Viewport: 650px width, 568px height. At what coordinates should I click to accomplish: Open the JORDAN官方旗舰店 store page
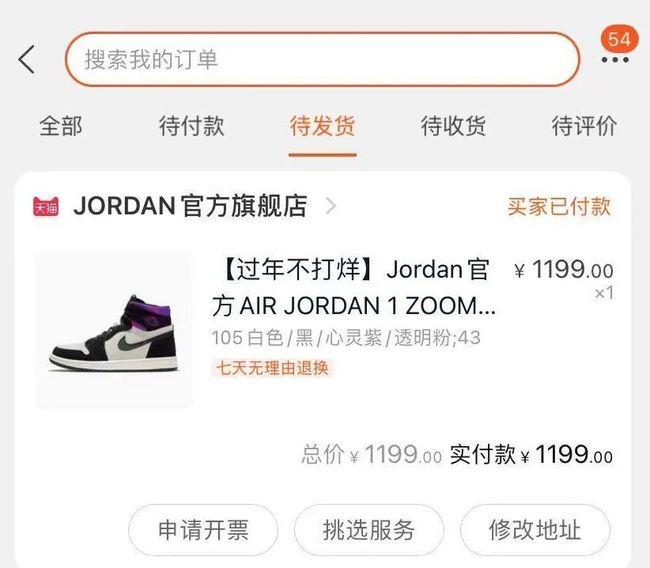pyautogui.click(x=190, y=207)
